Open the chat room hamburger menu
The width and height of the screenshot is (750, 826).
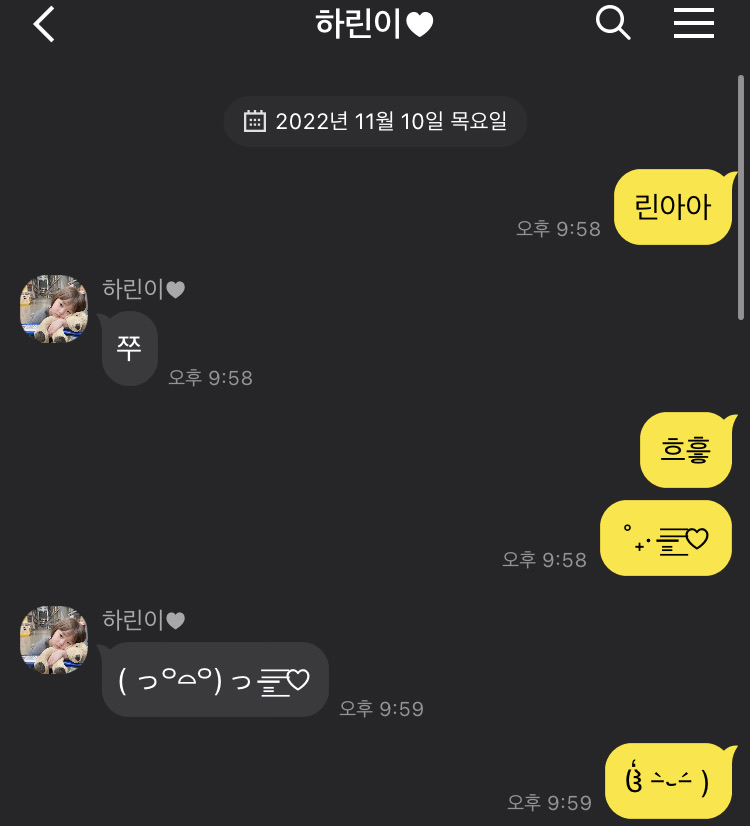(693, 23)
